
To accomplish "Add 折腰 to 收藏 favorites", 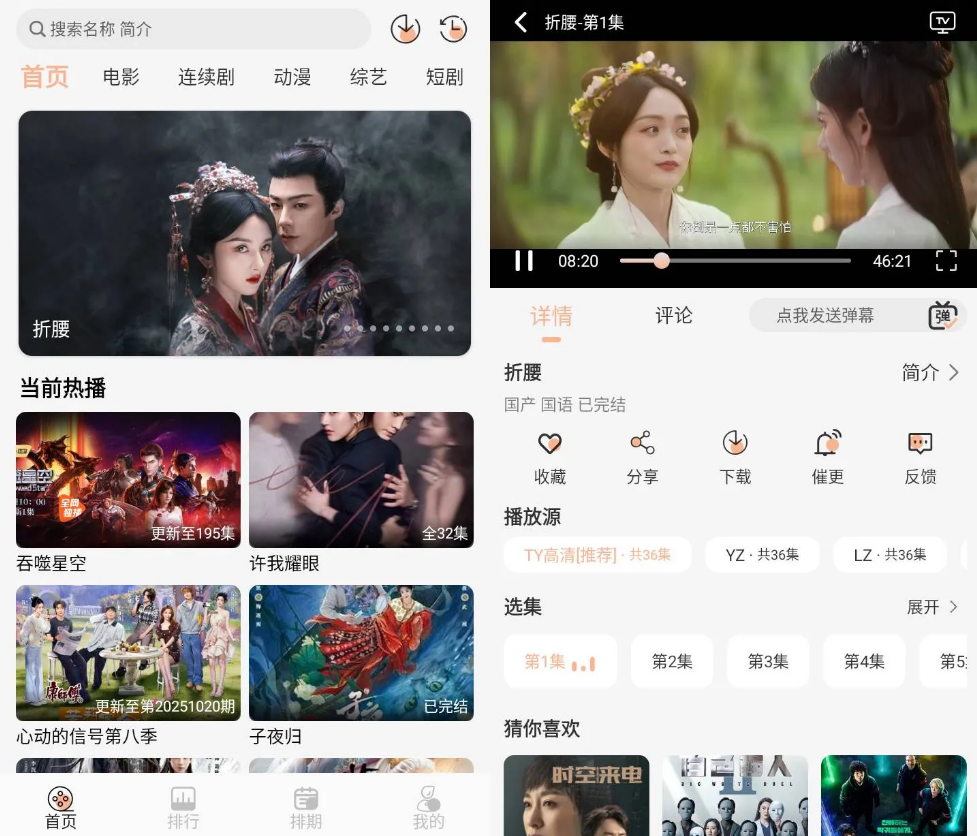I will pyautogui.click(x=550, y=458).
